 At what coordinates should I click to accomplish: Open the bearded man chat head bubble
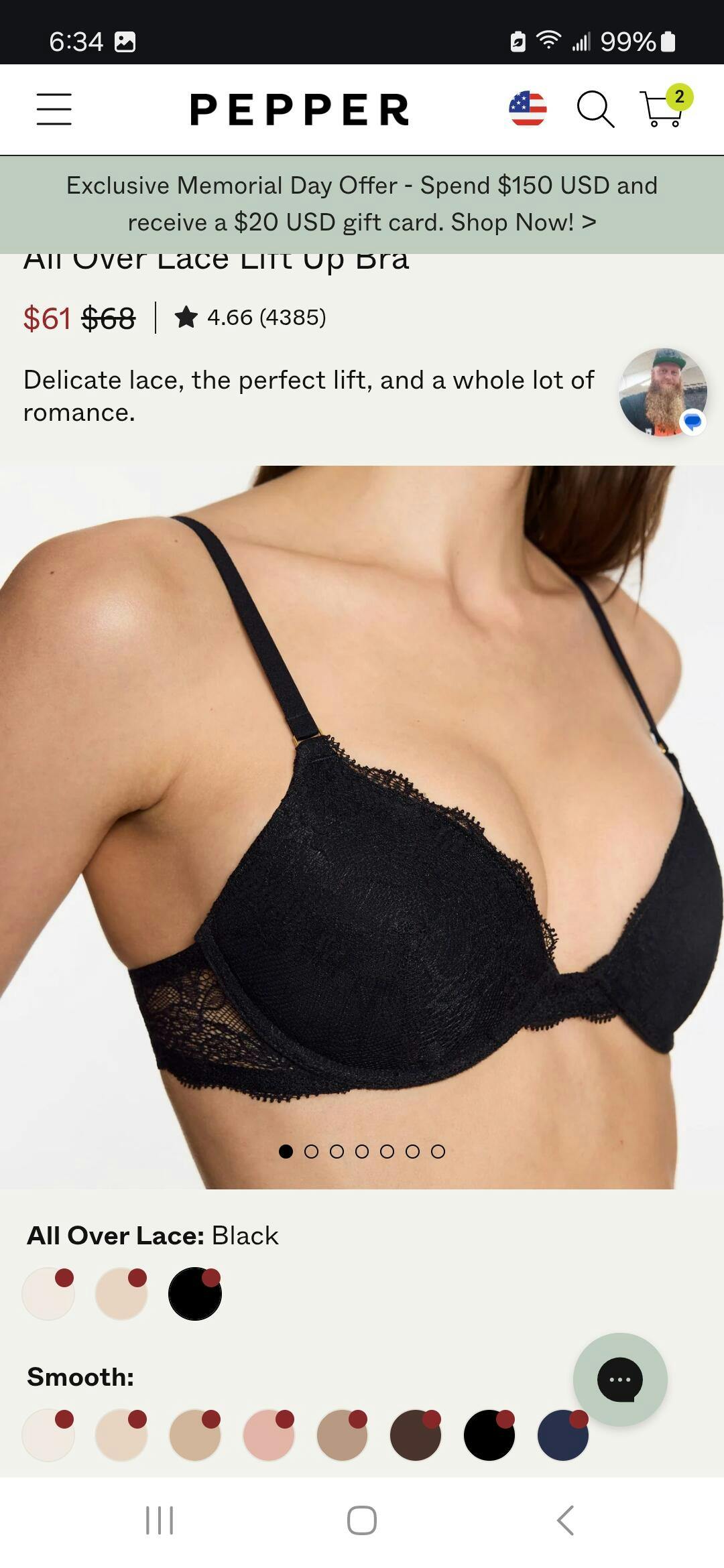[662, 392]
